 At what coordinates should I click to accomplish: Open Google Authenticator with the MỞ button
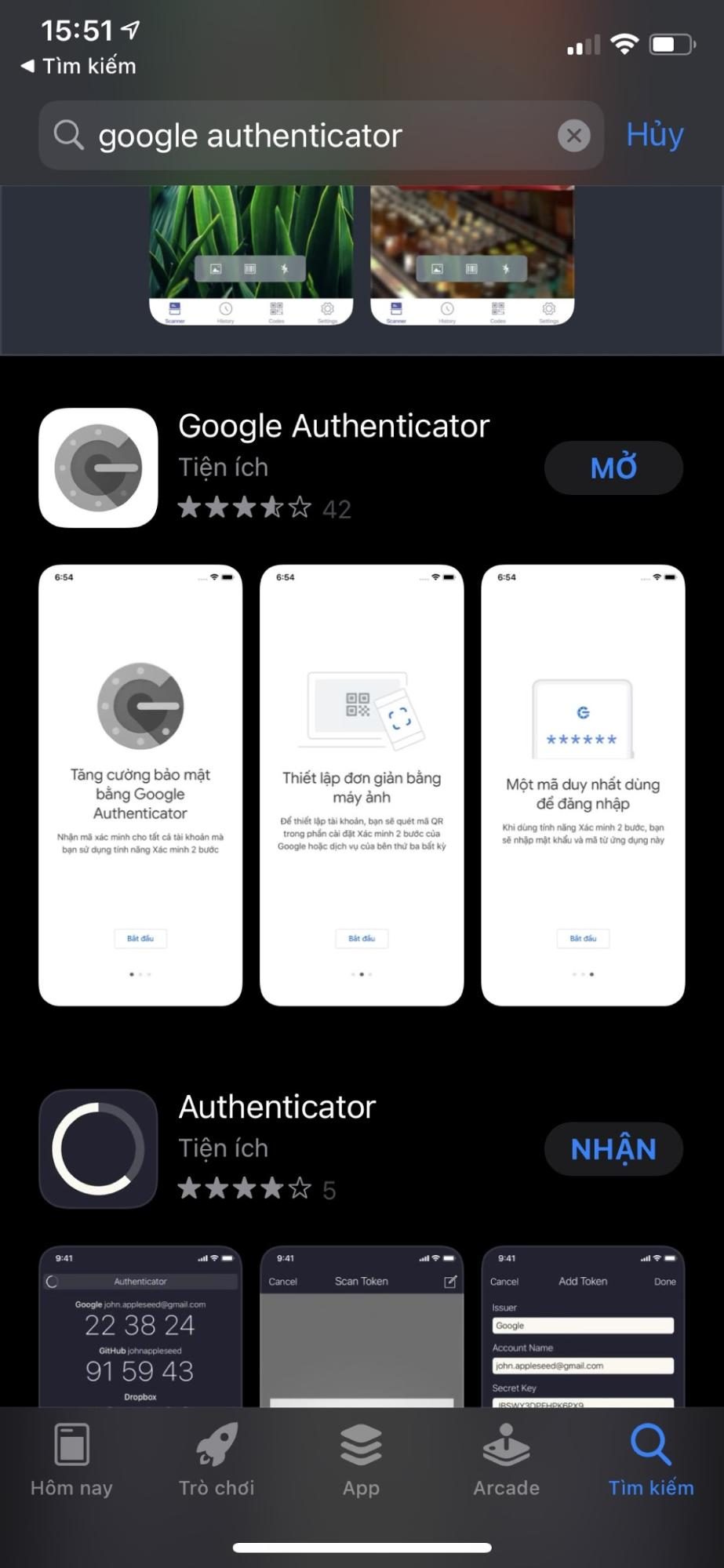coord(613,467)
